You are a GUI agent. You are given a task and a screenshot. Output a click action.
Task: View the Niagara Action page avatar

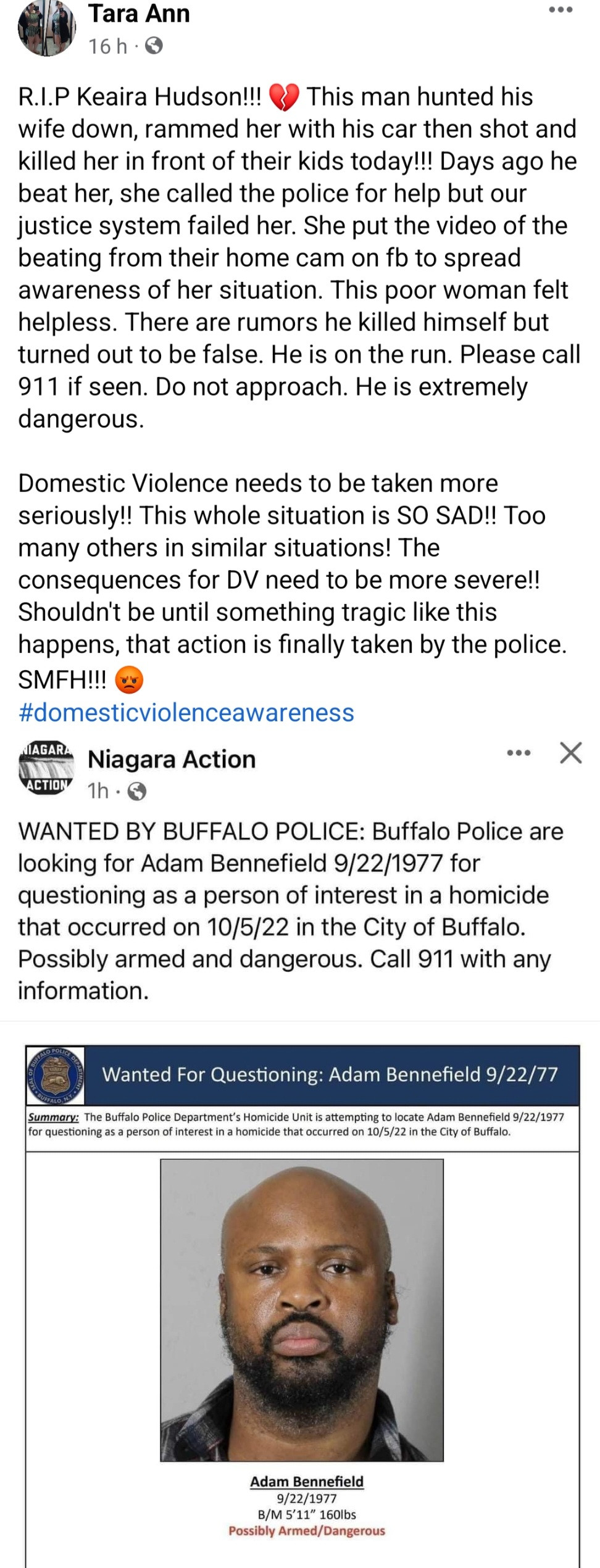tap(46, 767)
